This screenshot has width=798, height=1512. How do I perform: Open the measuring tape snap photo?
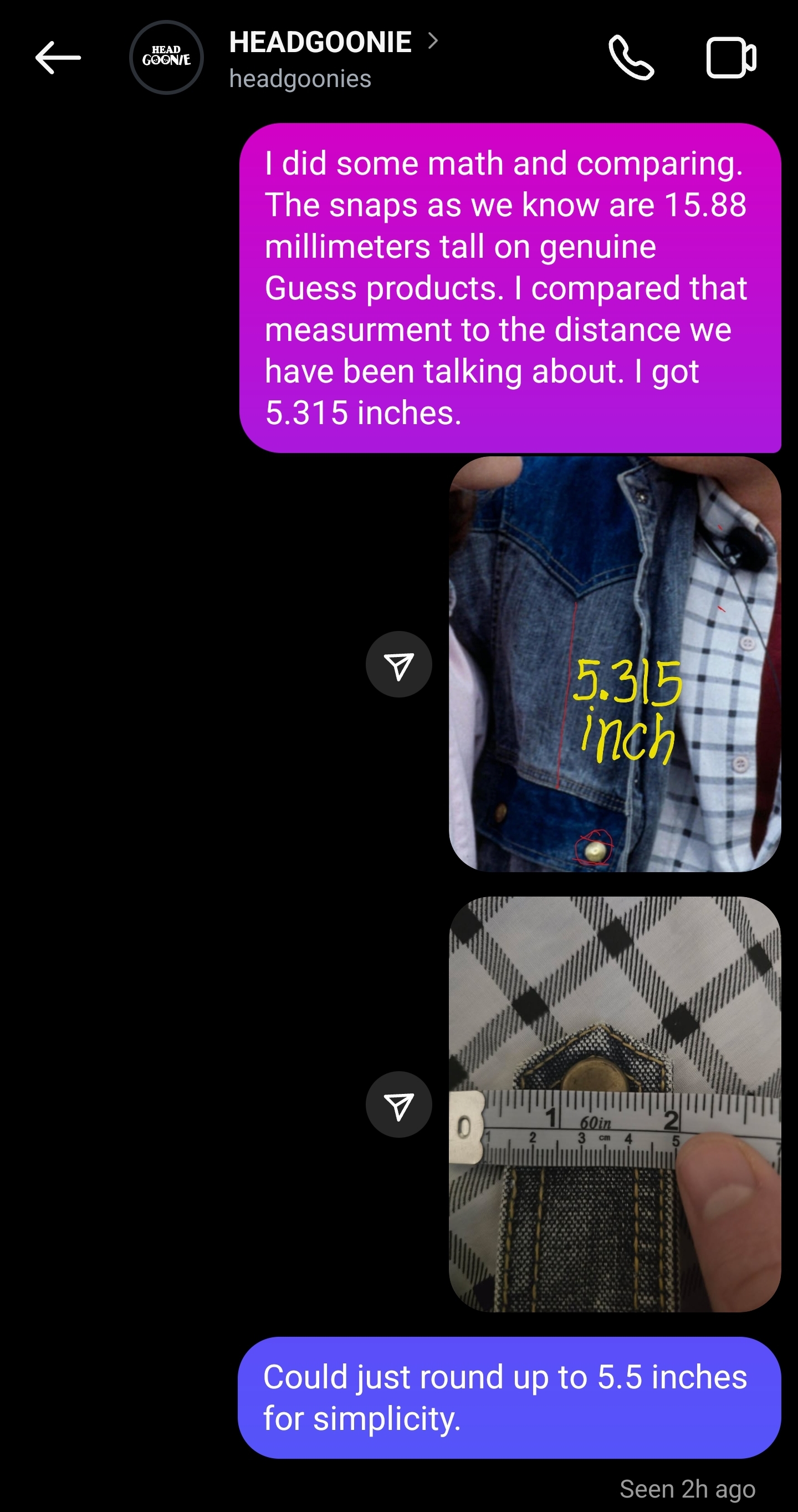pyautogui.click(x=615, y=1104)
